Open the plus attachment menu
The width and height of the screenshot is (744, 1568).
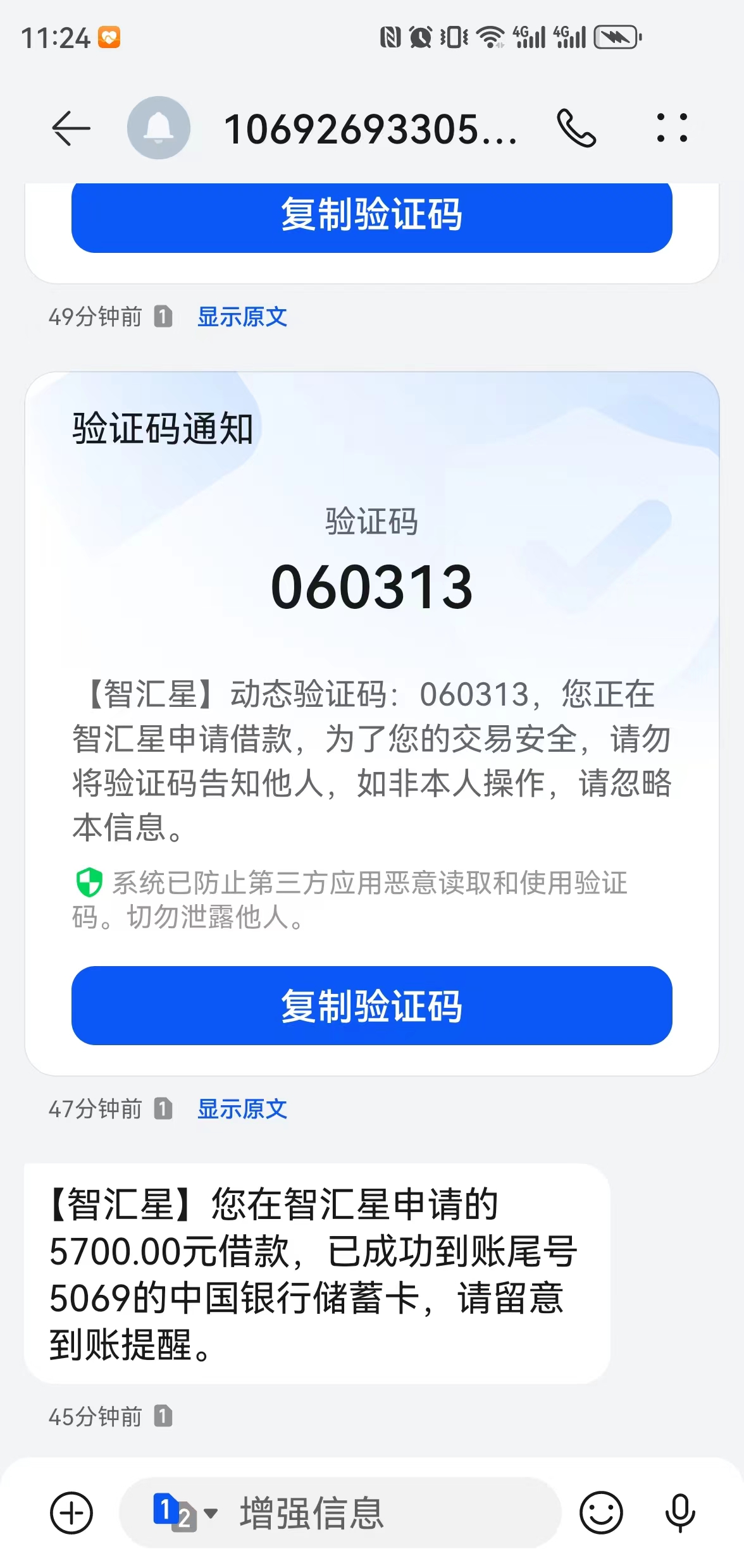click(71, 1513)
